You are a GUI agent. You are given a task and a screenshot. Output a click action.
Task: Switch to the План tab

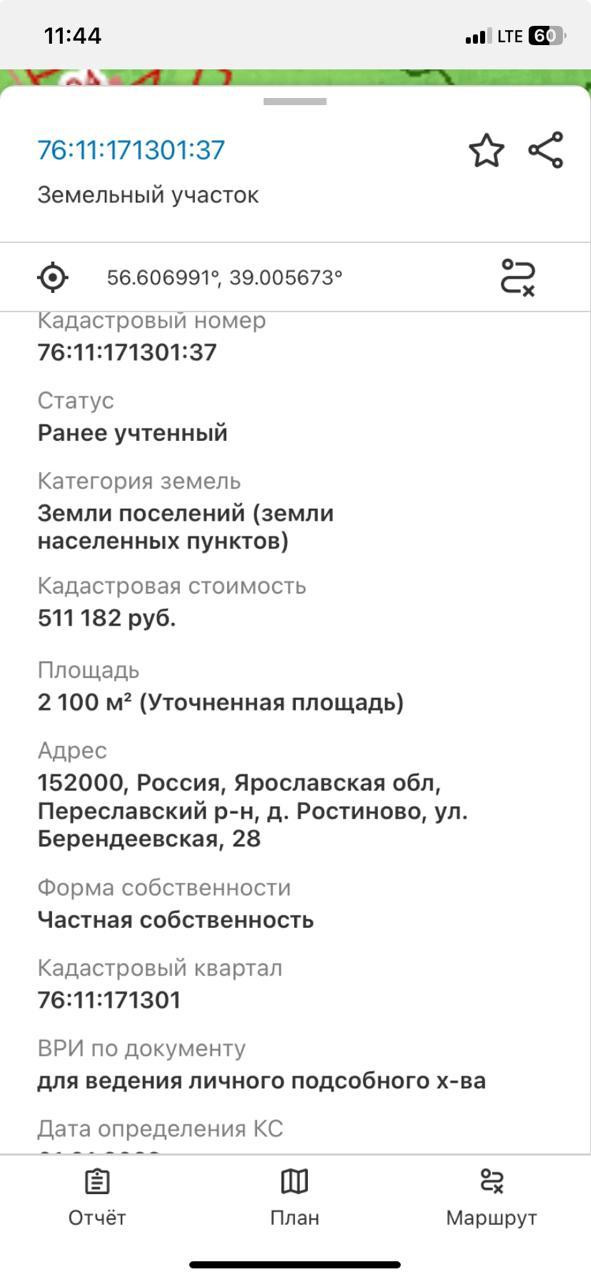pos(295,1197)
